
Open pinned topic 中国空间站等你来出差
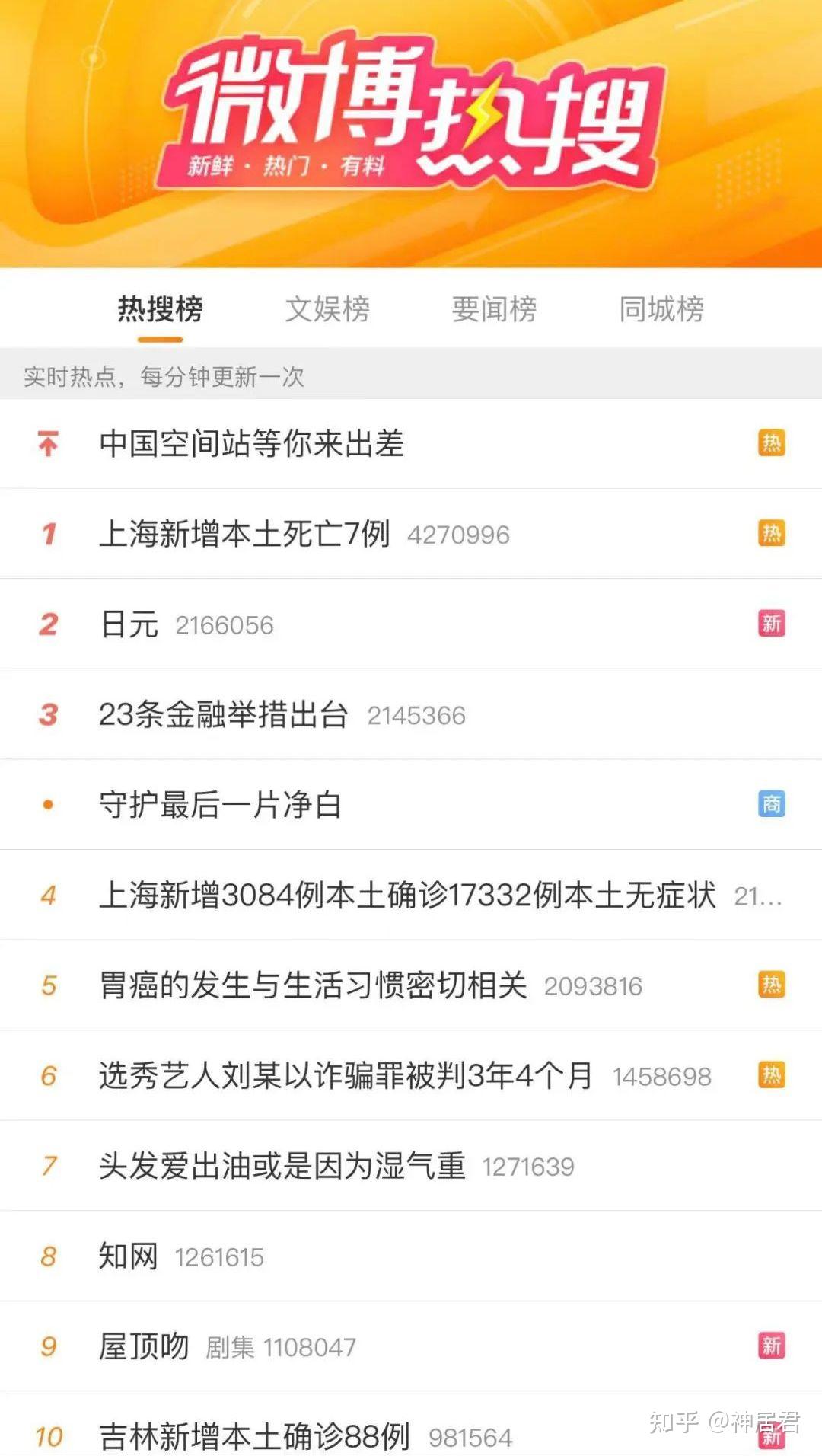tap(251, 444)
